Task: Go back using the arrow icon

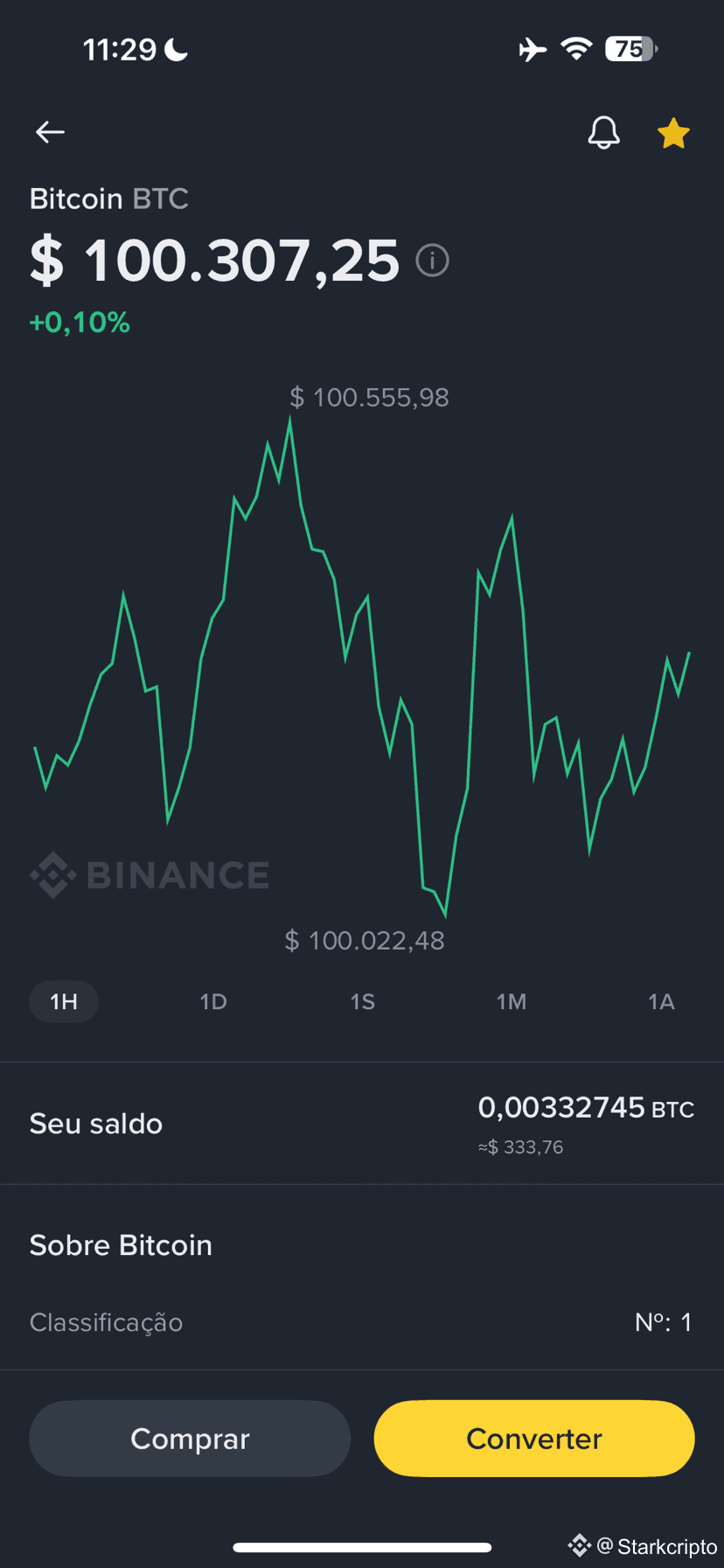Action: pyautogui.click(x=50, y=132)
